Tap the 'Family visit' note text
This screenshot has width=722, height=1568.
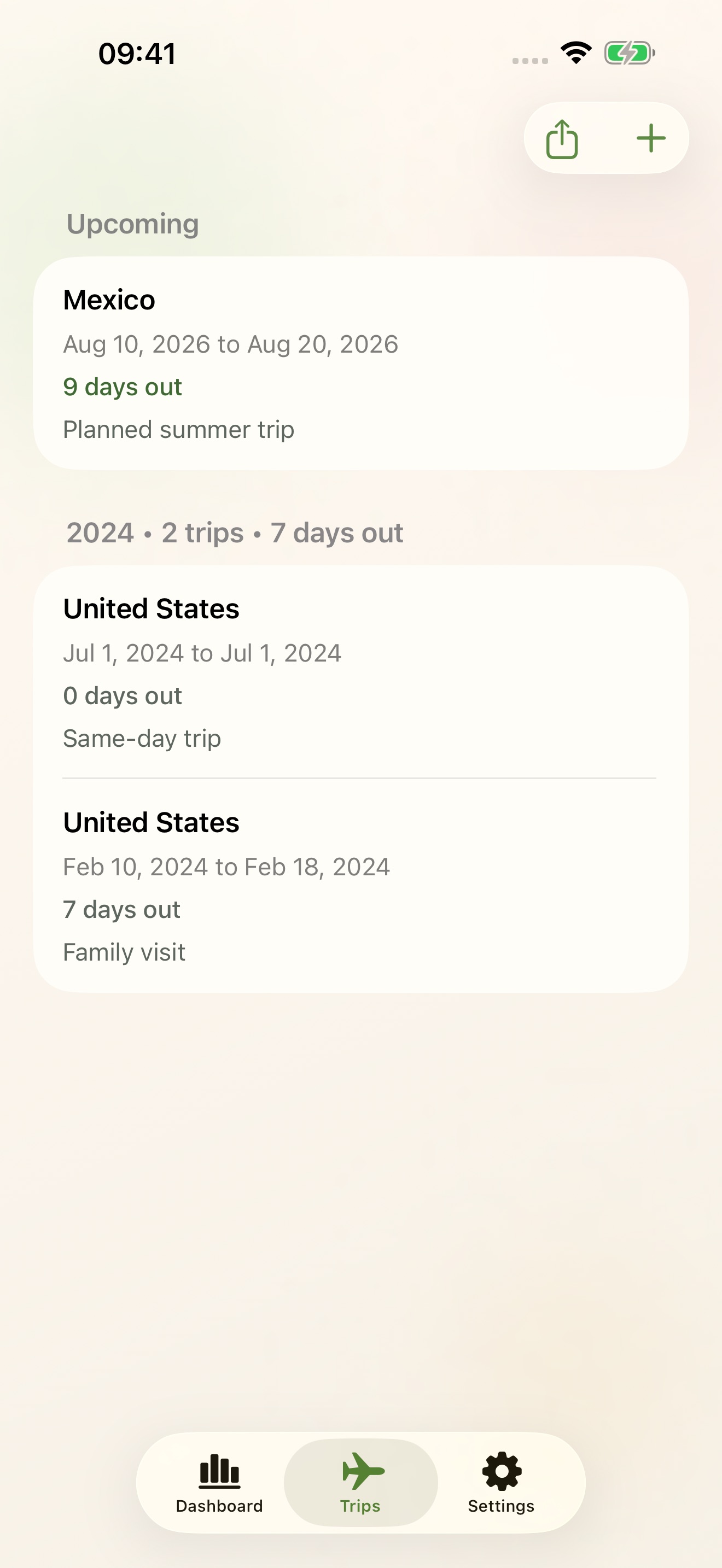[124, 951]
